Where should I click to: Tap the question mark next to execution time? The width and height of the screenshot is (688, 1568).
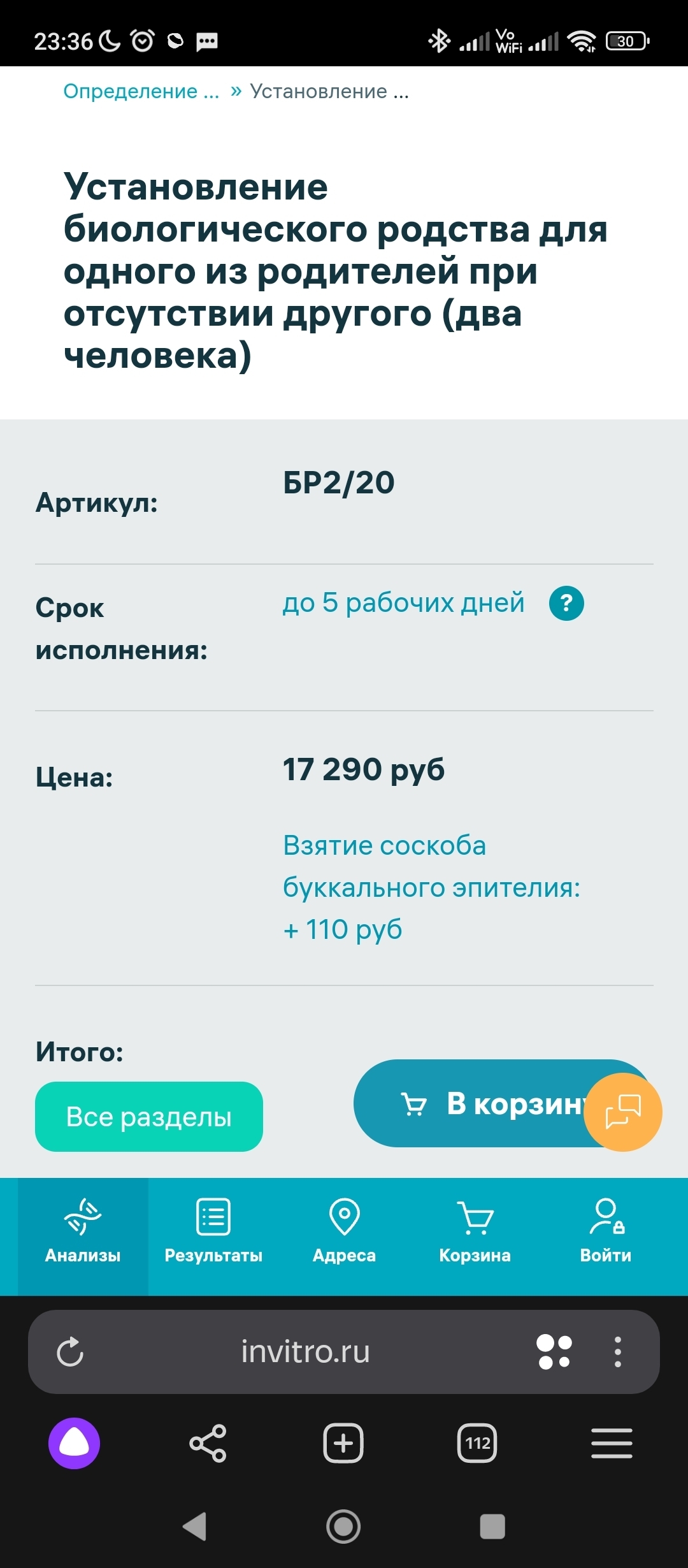[566, 603]
